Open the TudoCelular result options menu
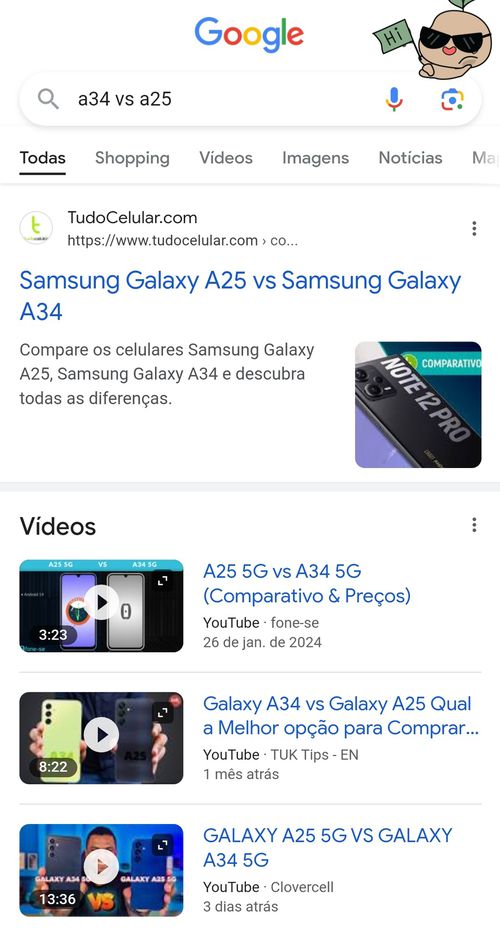This screenshot has width=500, height=937. point(474,228)
